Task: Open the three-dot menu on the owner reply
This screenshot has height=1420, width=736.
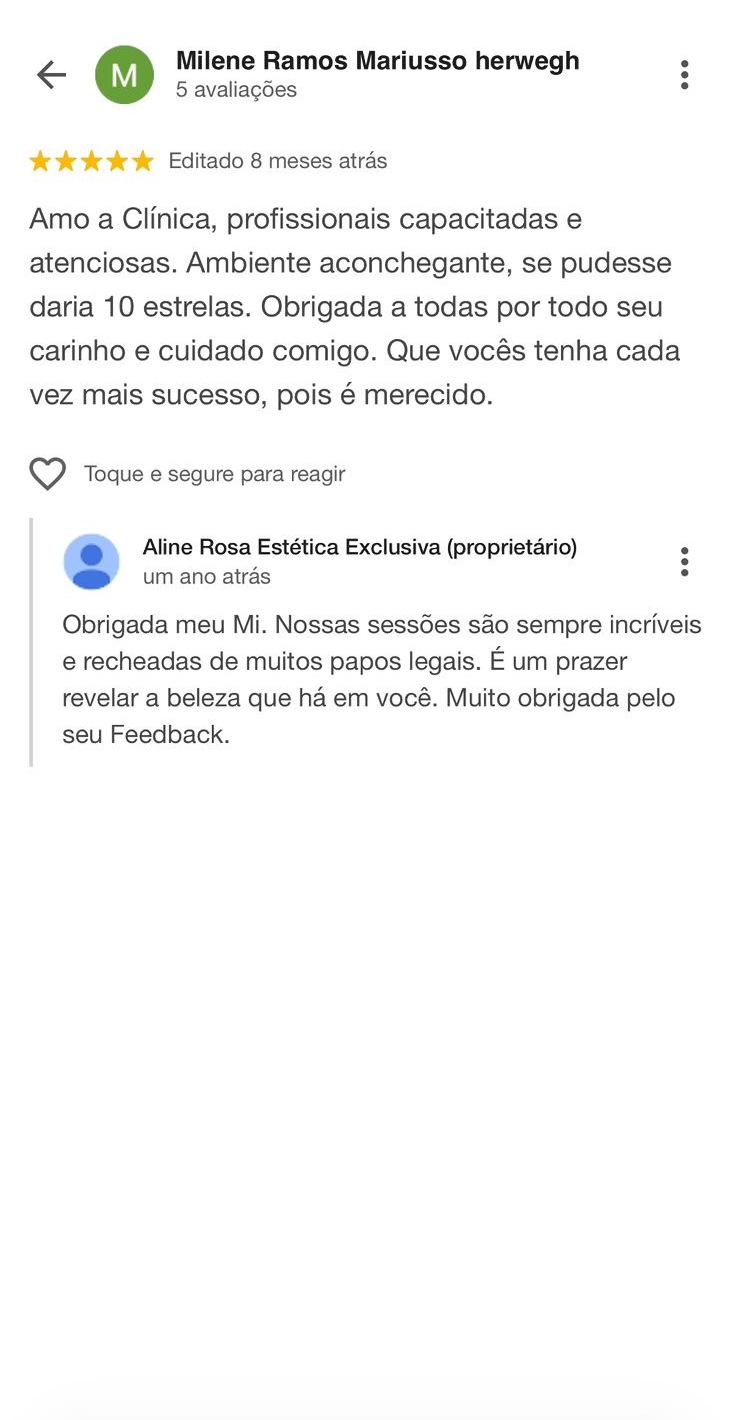Action: [x=684, y=561]
